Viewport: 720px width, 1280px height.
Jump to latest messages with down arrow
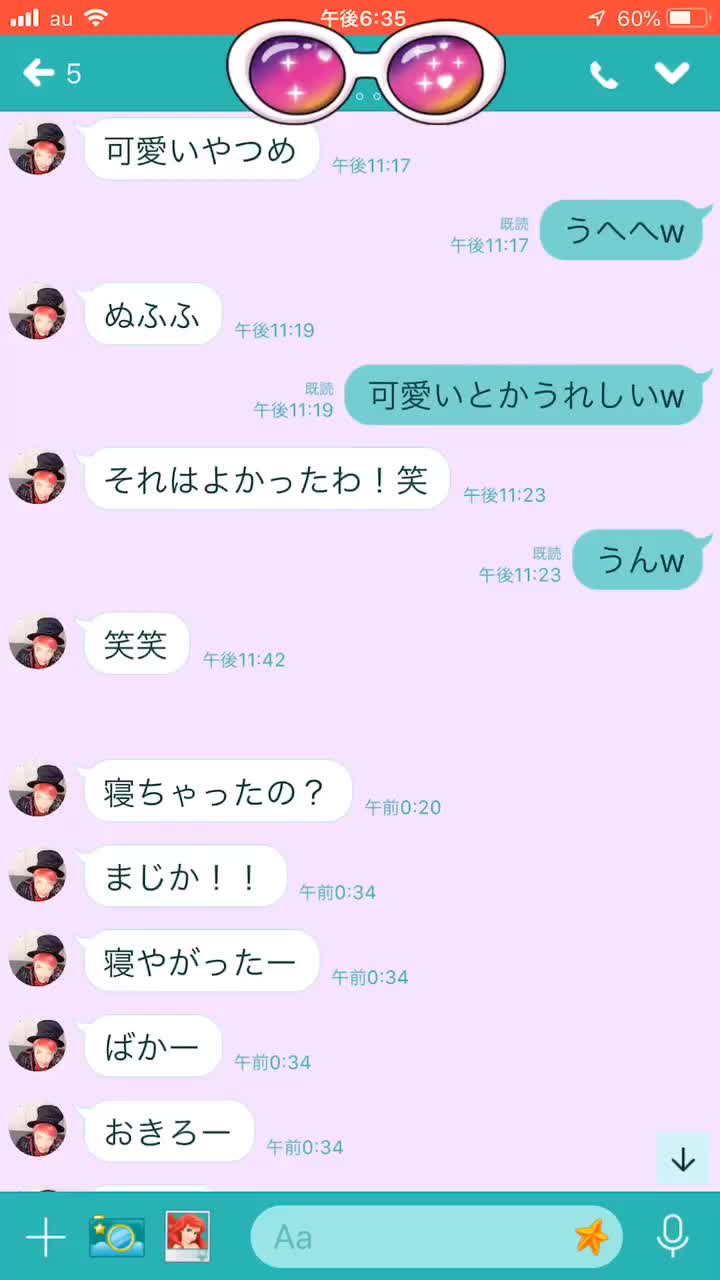coord(683,1160)
